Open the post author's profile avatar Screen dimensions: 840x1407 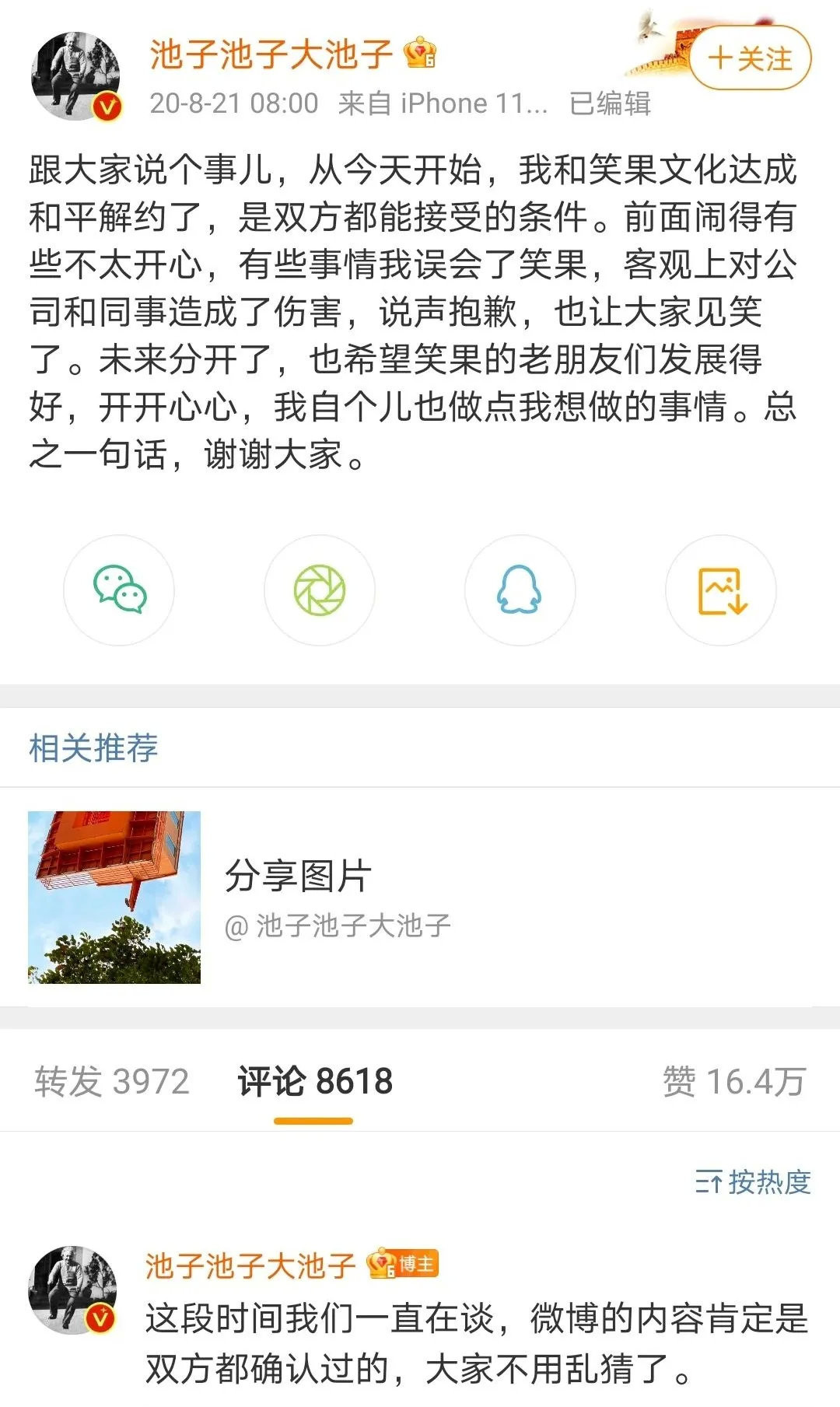(75, 76)
